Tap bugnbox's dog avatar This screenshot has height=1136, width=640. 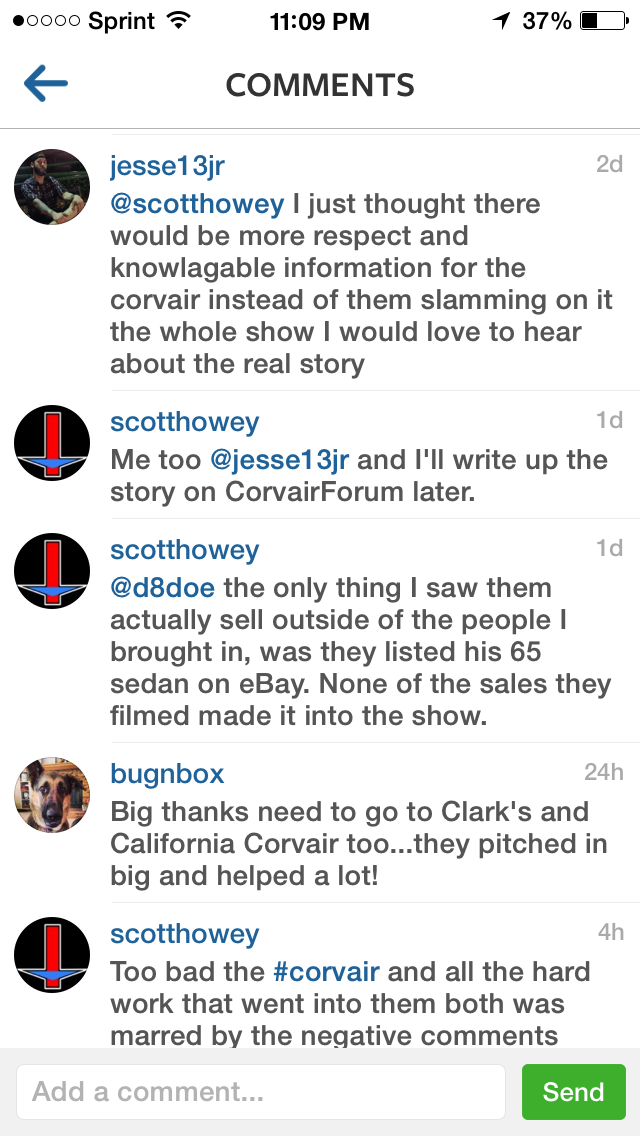click(x=52, y=795)
